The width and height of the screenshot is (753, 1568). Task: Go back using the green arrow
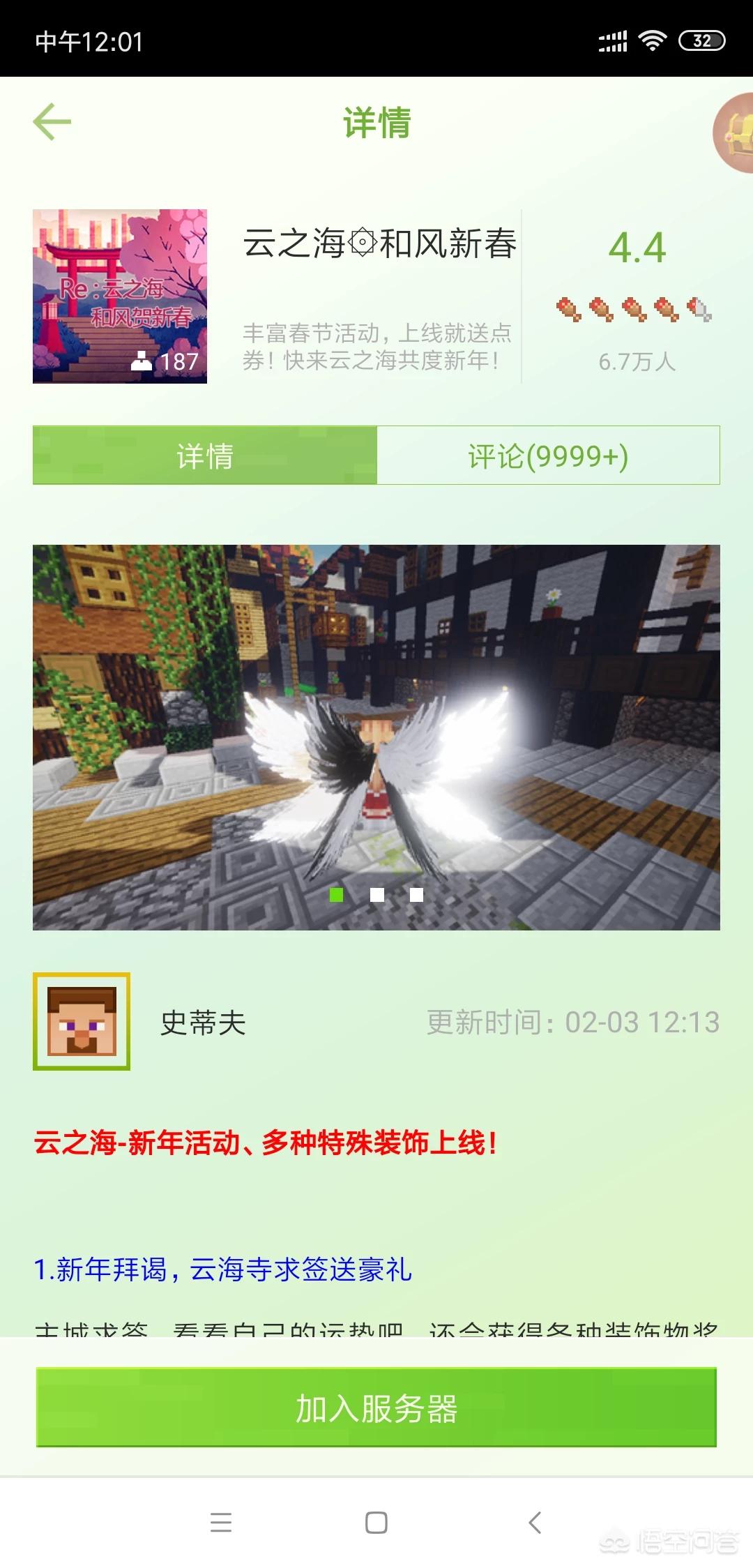(52, 121)
